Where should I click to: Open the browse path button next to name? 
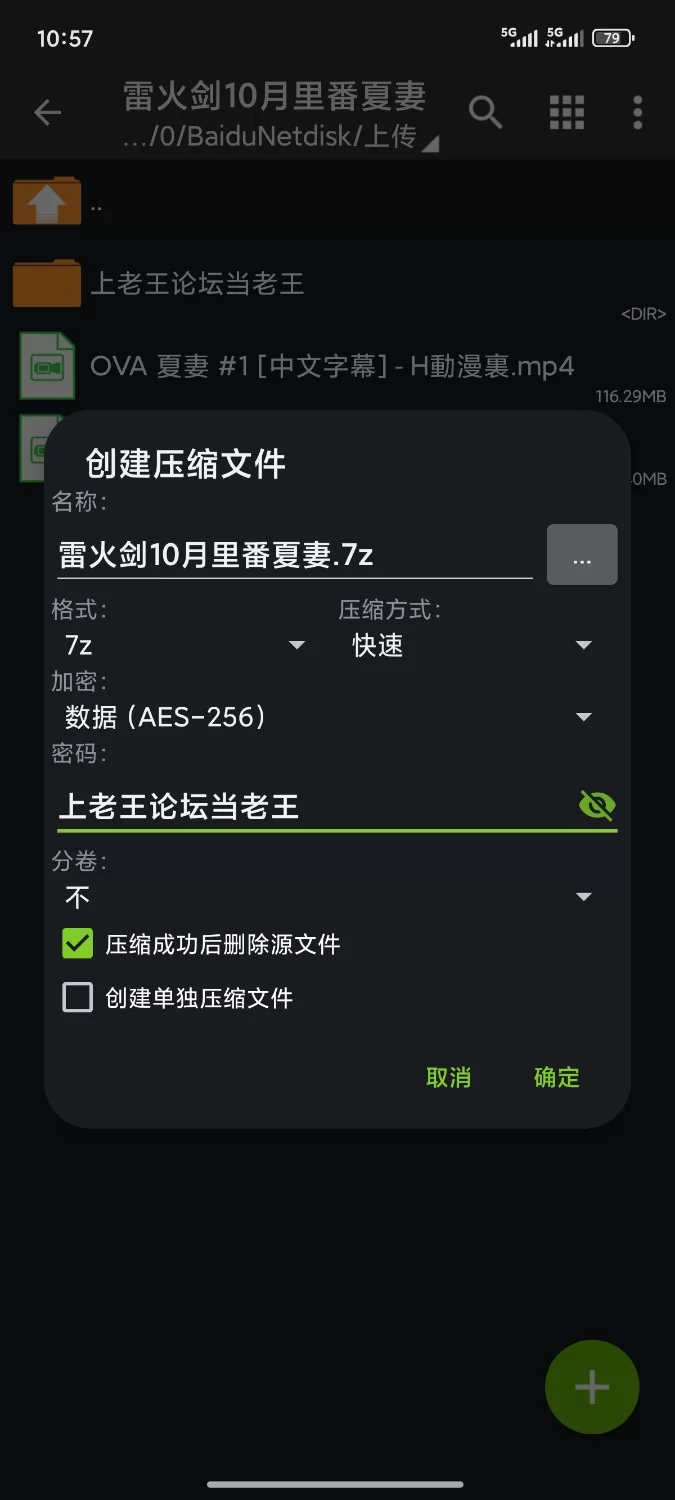pos(582,555)
